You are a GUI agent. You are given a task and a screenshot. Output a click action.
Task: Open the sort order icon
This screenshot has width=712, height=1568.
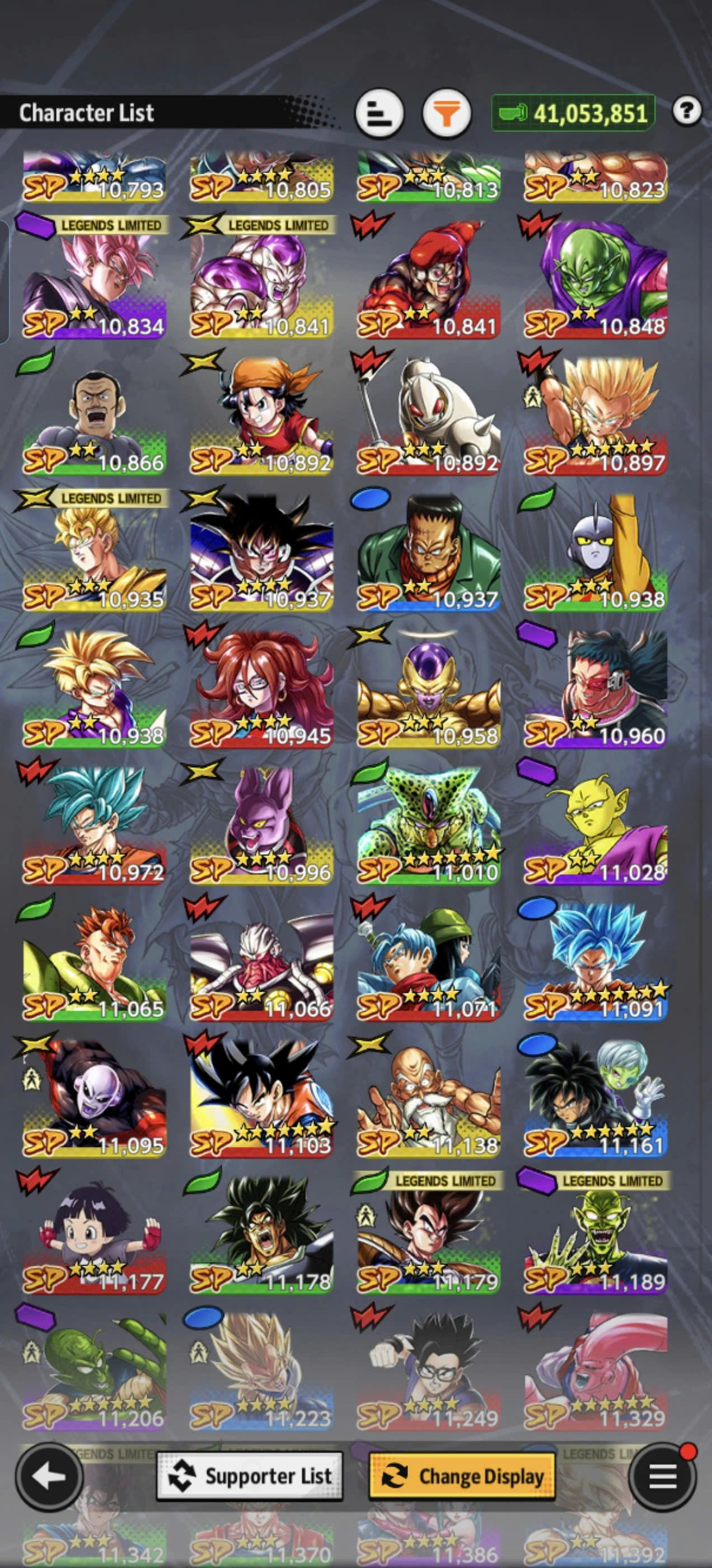pos(379,113)
